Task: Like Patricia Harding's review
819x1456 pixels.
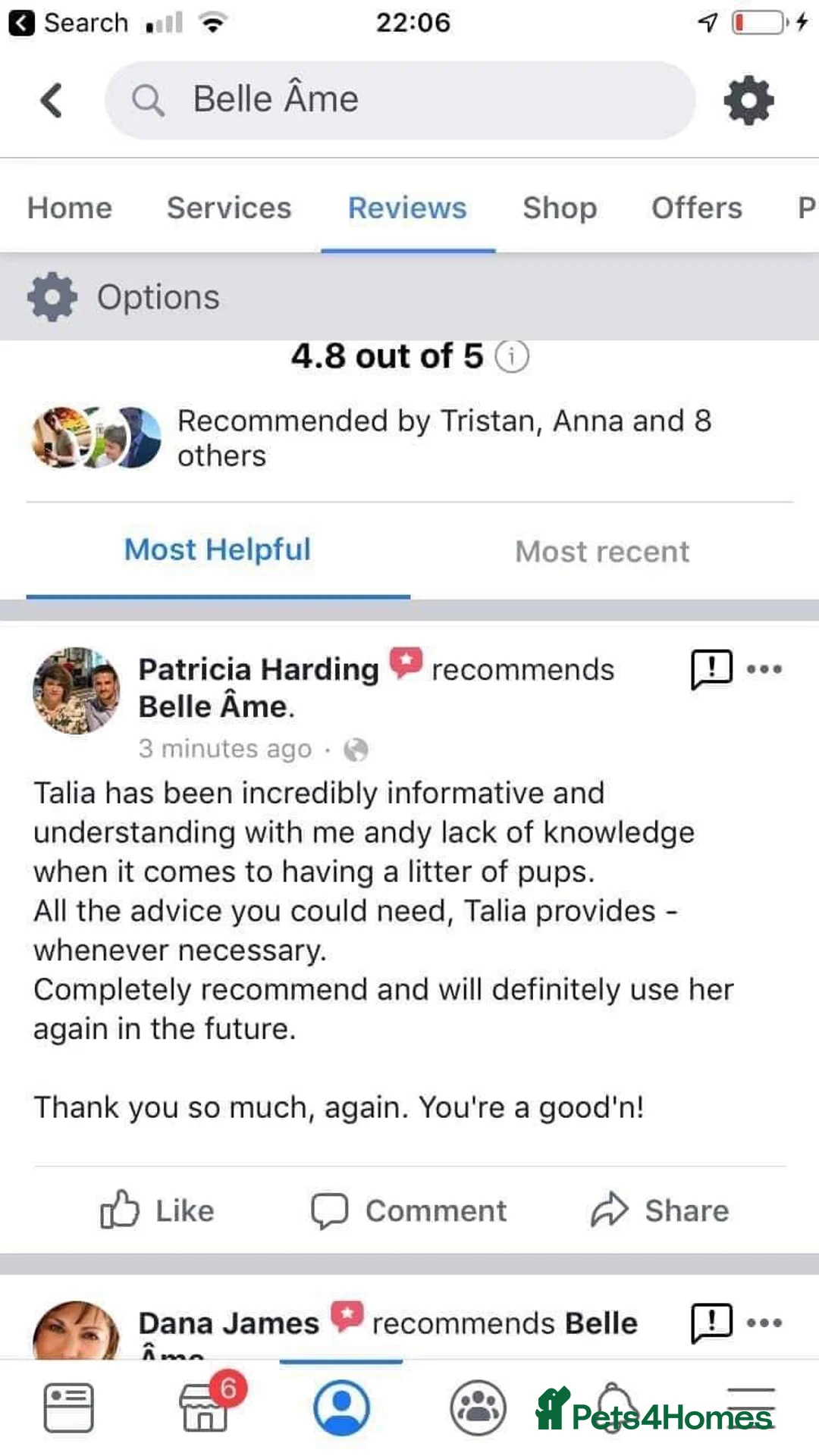Action: point(158,1210)
